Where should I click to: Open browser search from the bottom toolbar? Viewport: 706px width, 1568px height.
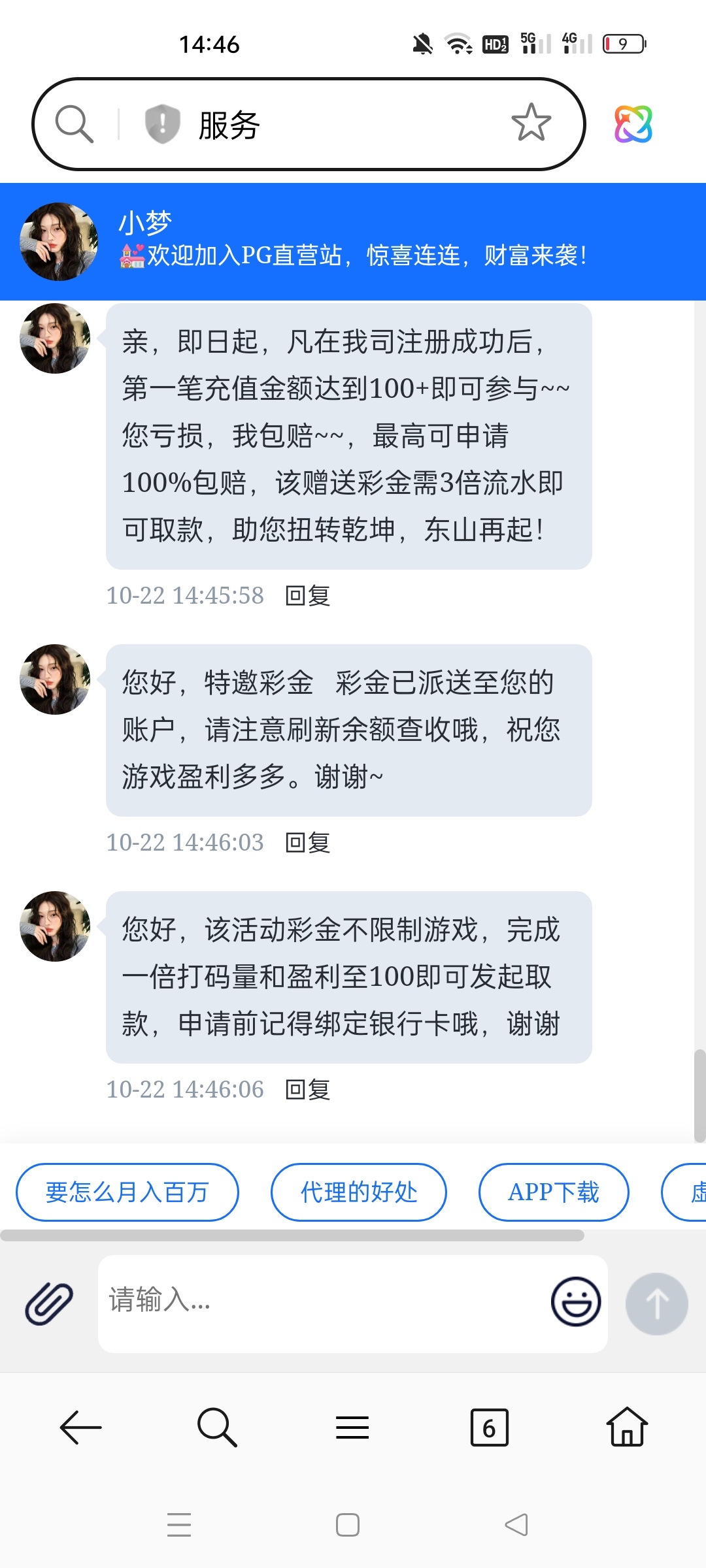pyautogui.click(x=216, y=1428)
